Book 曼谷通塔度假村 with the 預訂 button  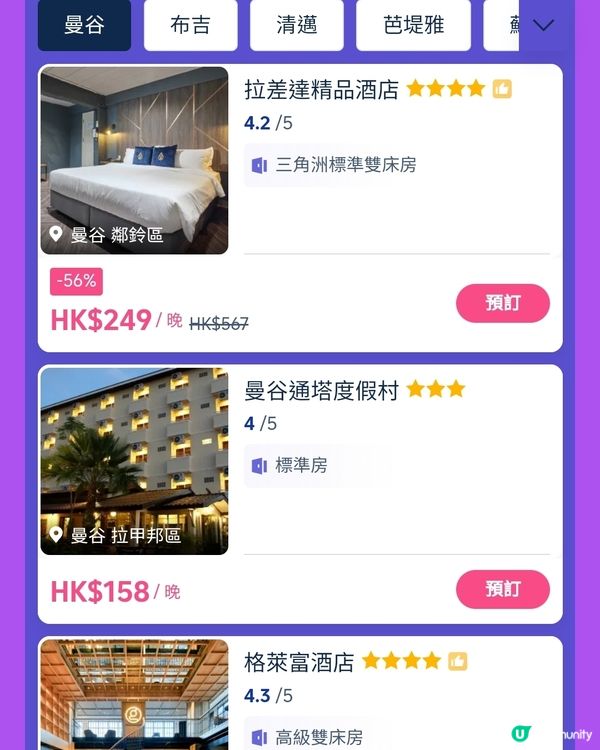pos(502,589)
